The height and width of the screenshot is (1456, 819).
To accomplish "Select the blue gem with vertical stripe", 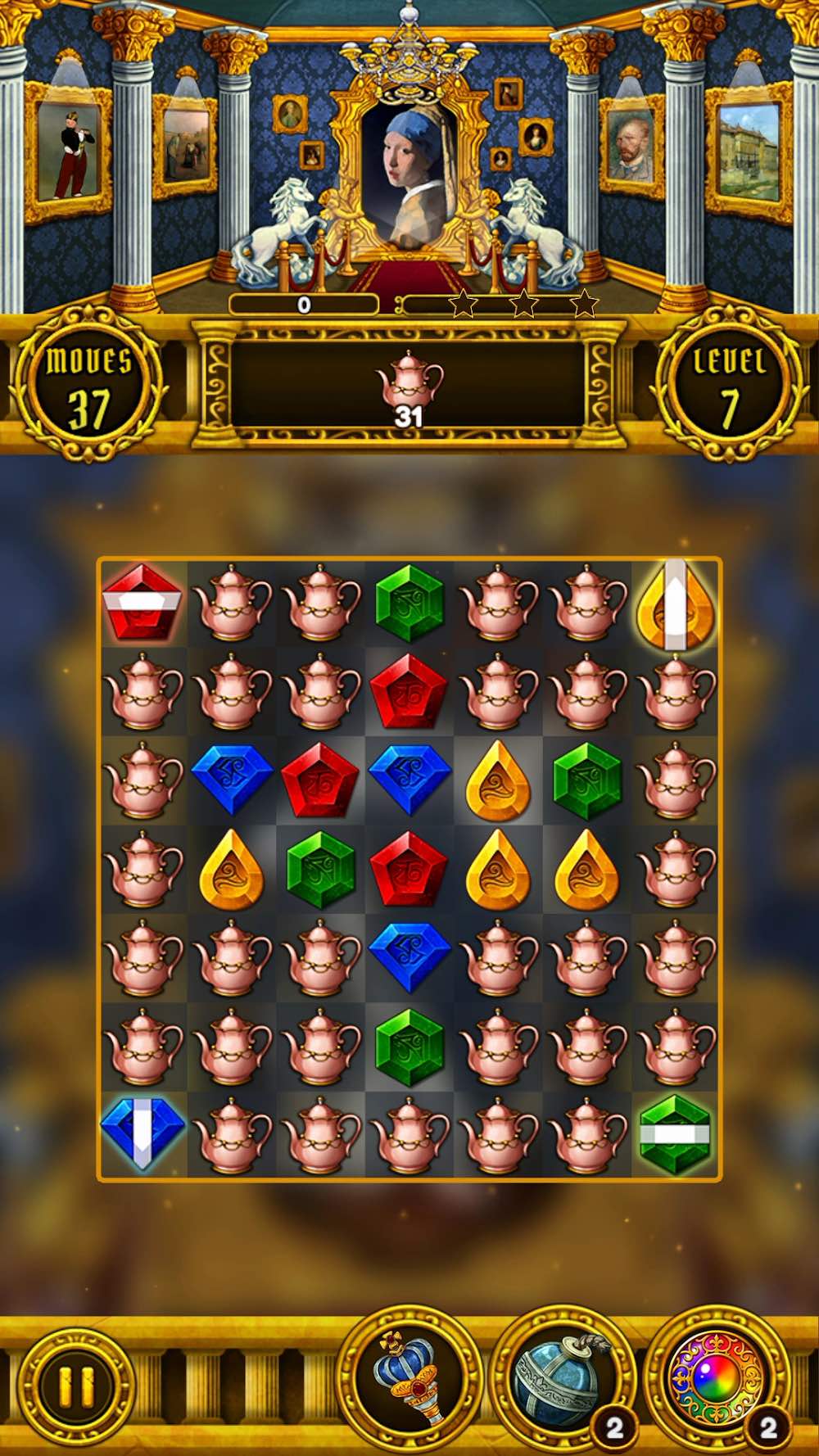I will [x=143, y=1133].
